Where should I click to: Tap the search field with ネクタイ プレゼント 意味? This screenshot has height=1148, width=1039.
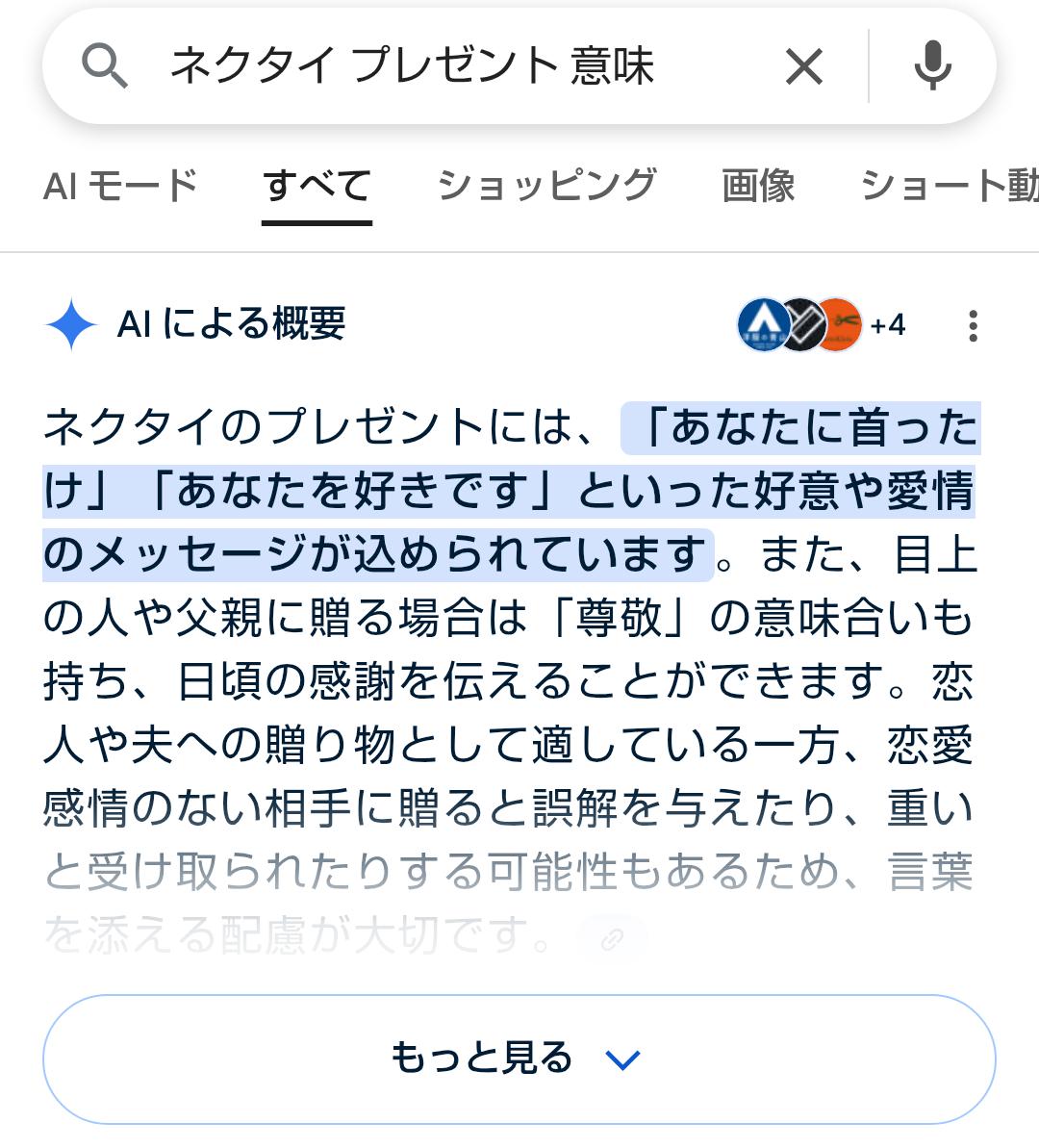click(414, 67)
